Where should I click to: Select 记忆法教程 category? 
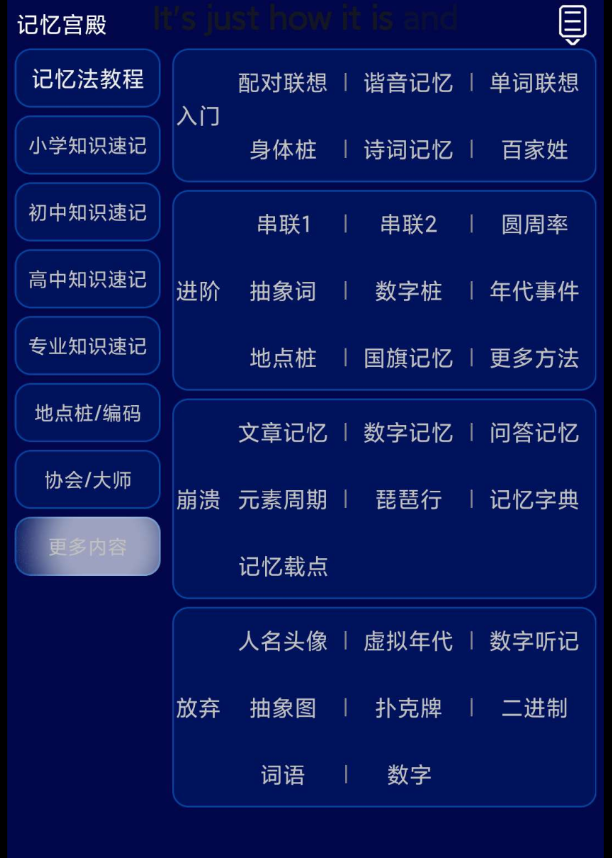88,79
